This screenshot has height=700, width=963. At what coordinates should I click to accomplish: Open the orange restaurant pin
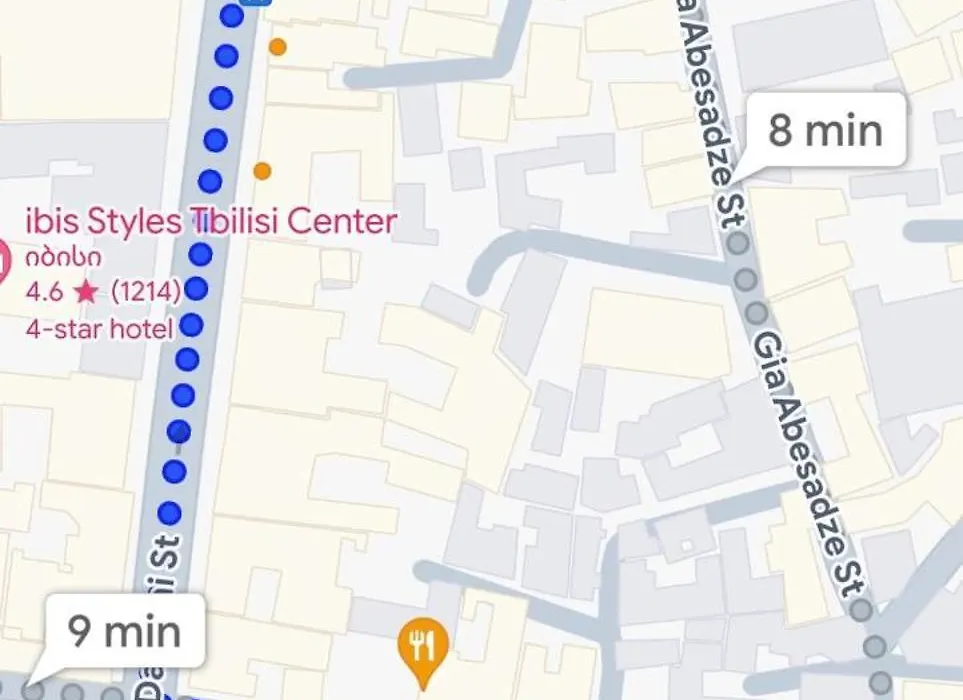click(423, 646)
